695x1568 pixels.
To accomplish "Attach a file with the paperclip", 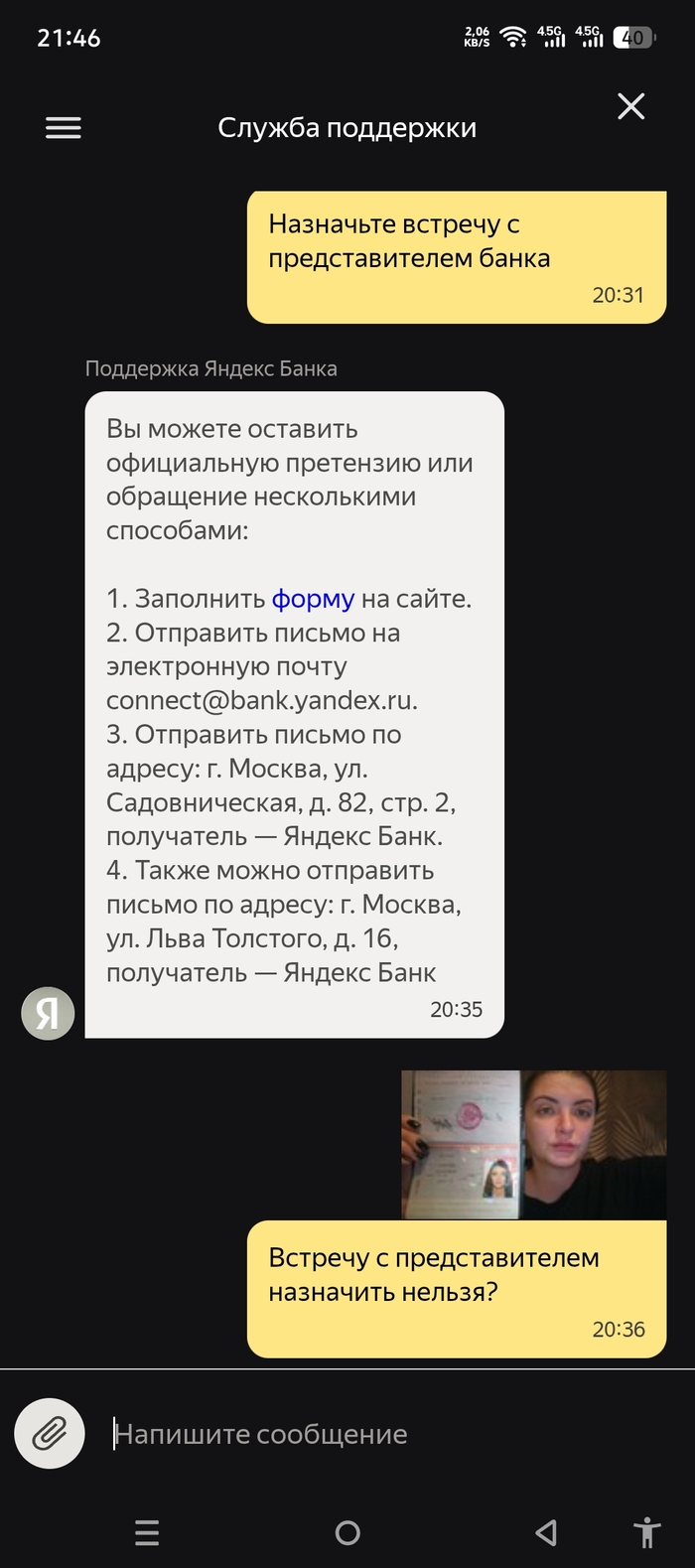I will tap(50, 1433).
